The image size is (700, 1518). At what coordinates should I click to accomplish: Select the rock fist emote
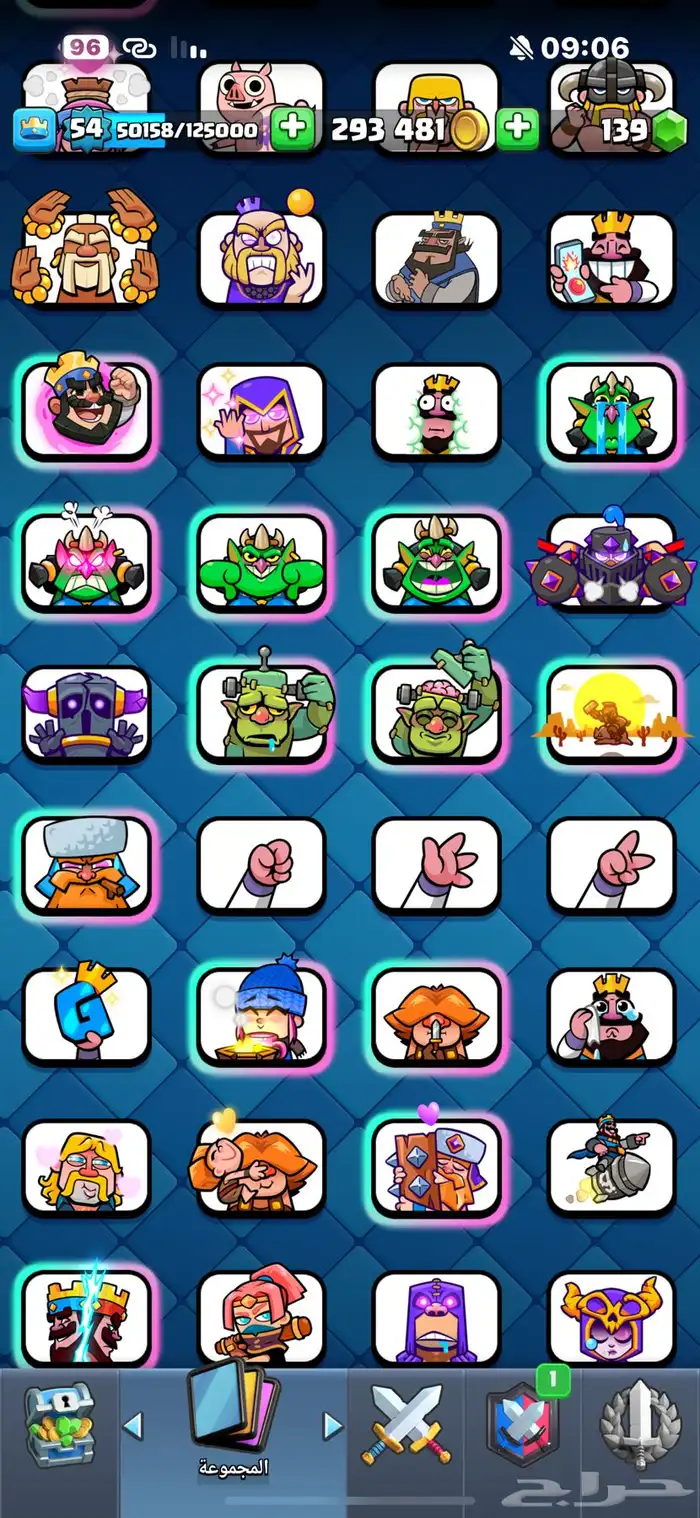[261, 866]
